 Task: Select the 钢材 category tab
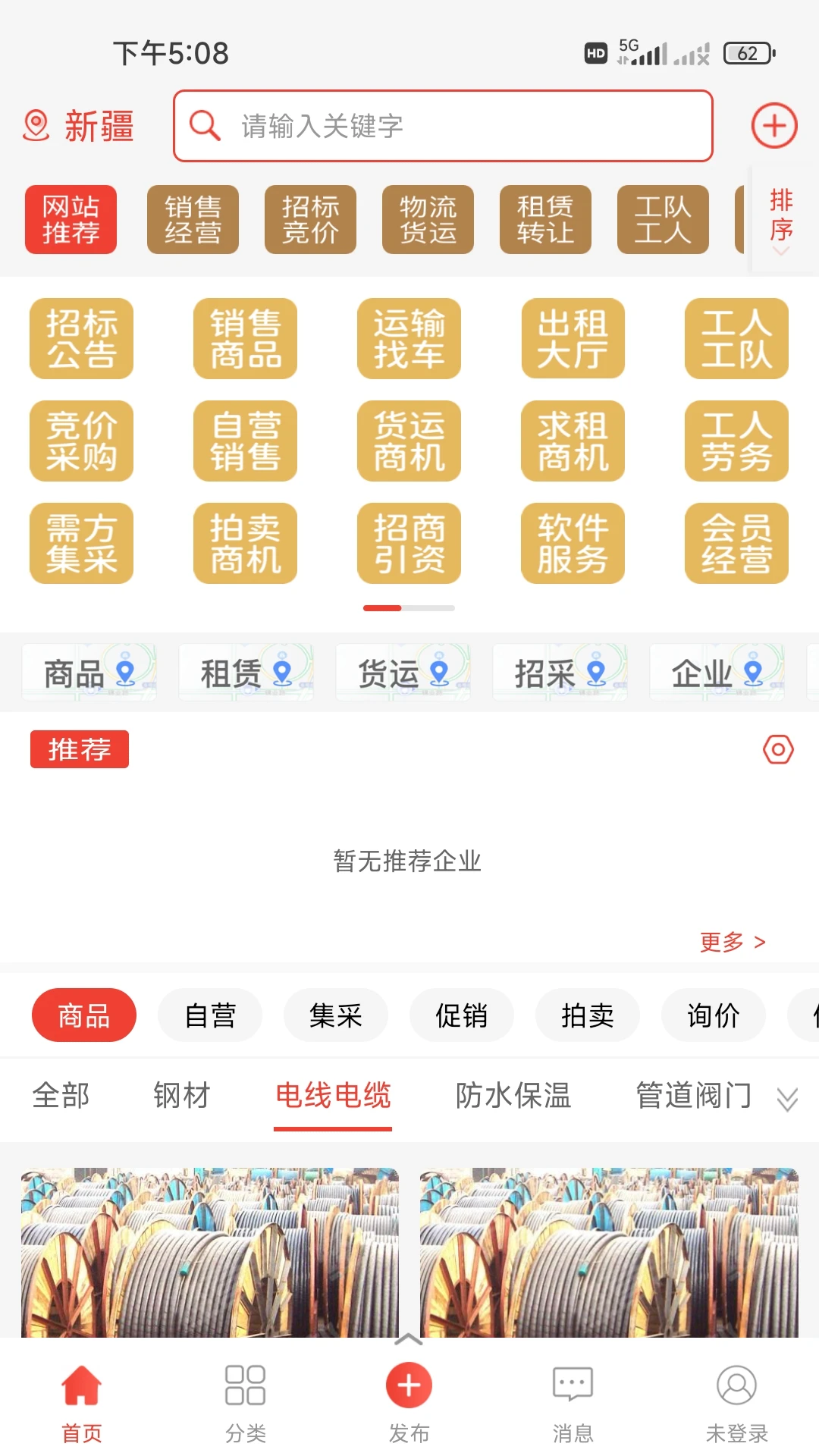[182, 1096]
